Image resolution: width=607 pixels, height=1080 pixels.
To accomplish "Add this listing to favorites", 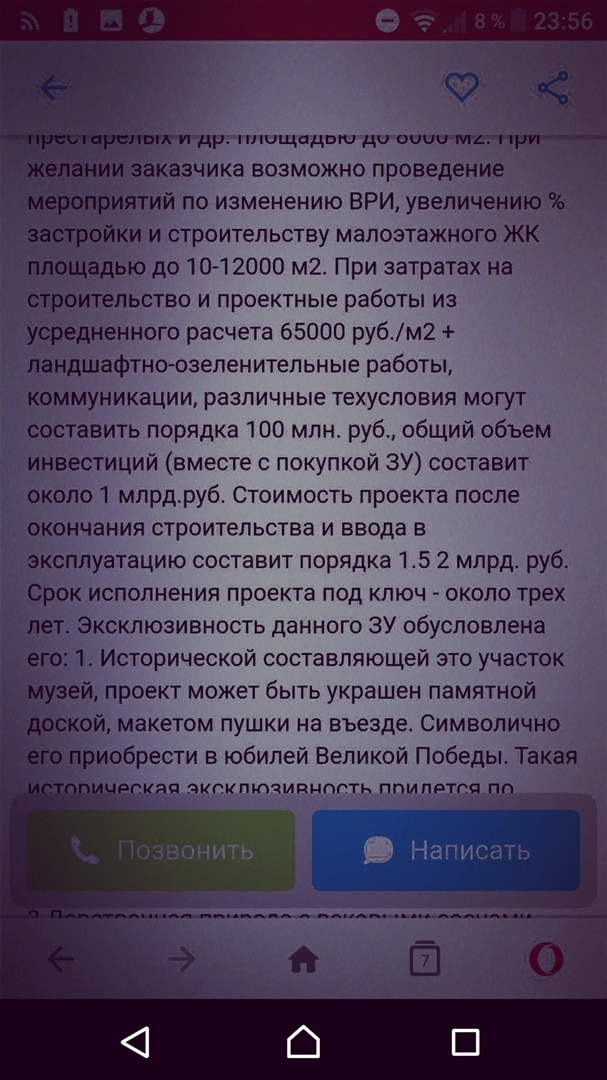I will click(x=461, y=88).
